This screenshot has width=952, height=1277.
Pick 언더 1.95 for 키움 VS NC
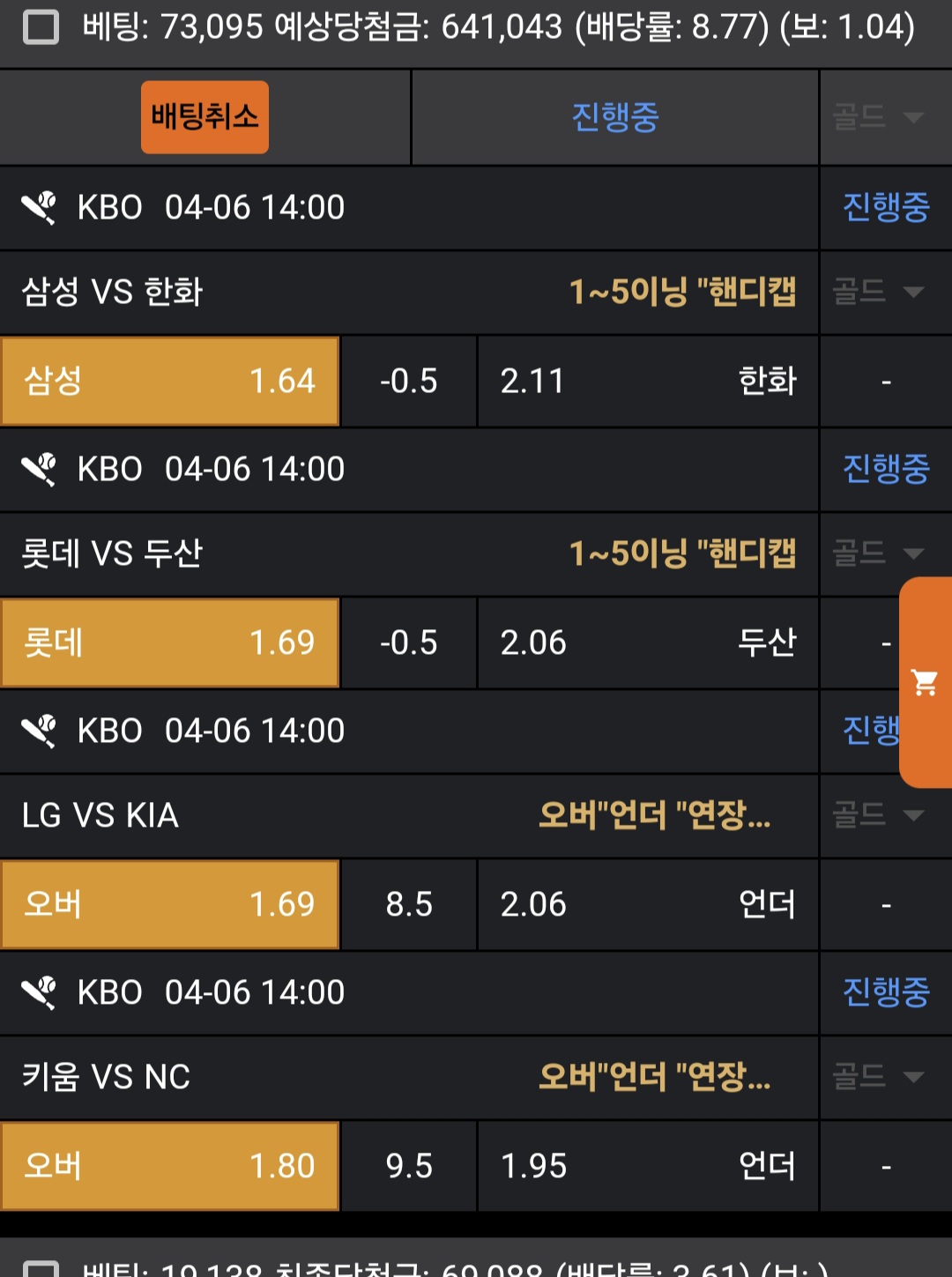pyautogui.click(x=648, y=1166)
